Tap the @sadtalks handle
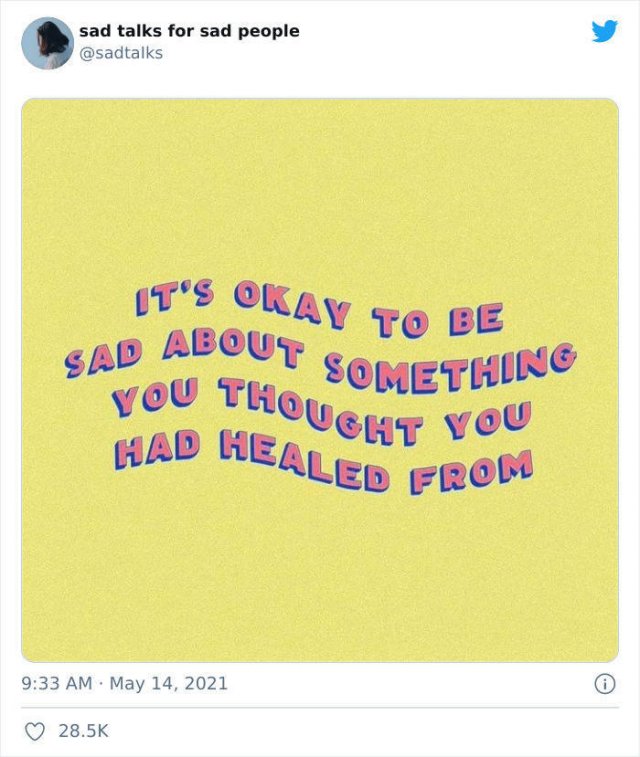 click(120, 53)
